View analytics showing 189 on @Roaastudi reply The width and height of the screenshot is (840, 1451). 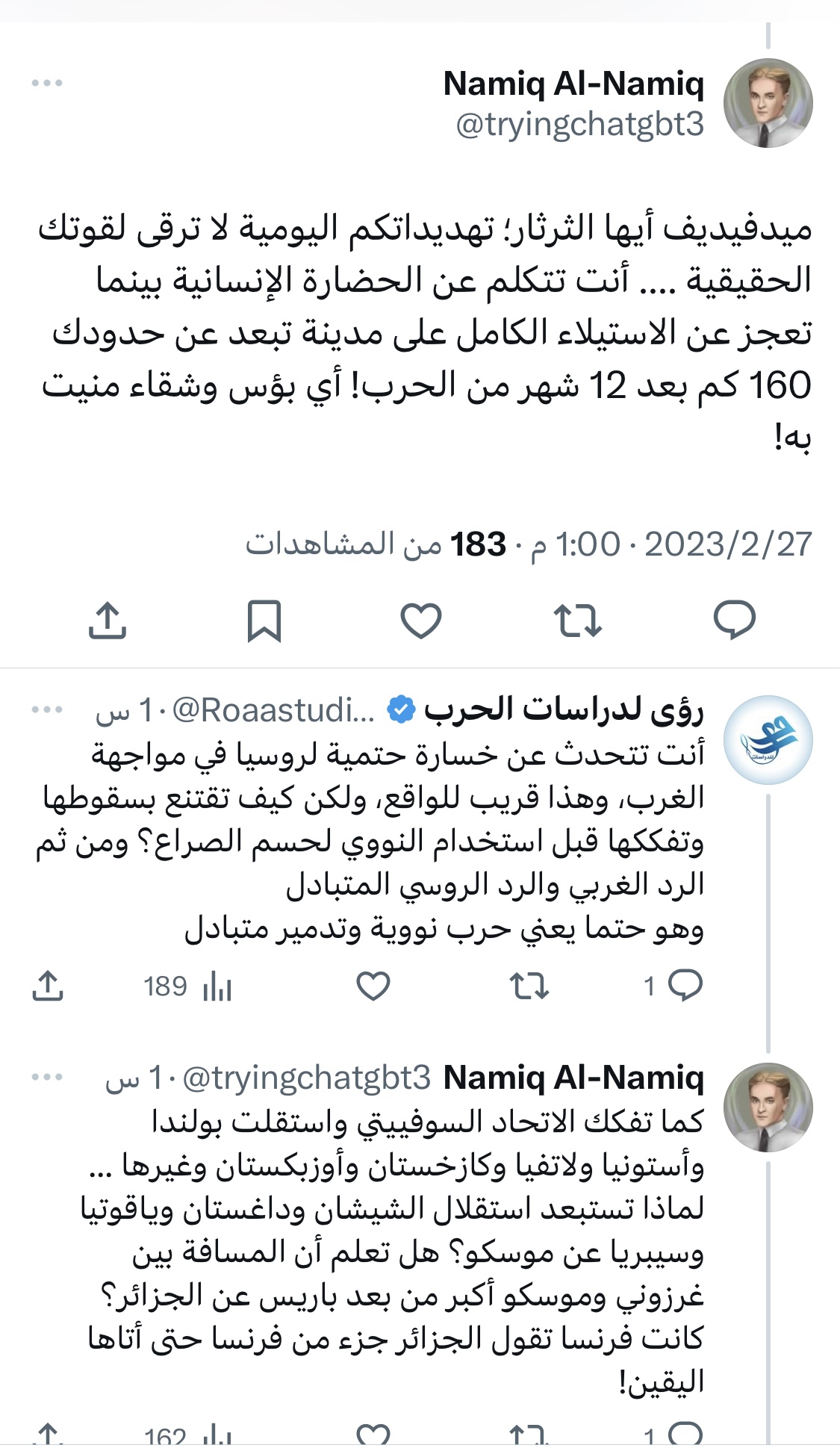coord(187,987)
